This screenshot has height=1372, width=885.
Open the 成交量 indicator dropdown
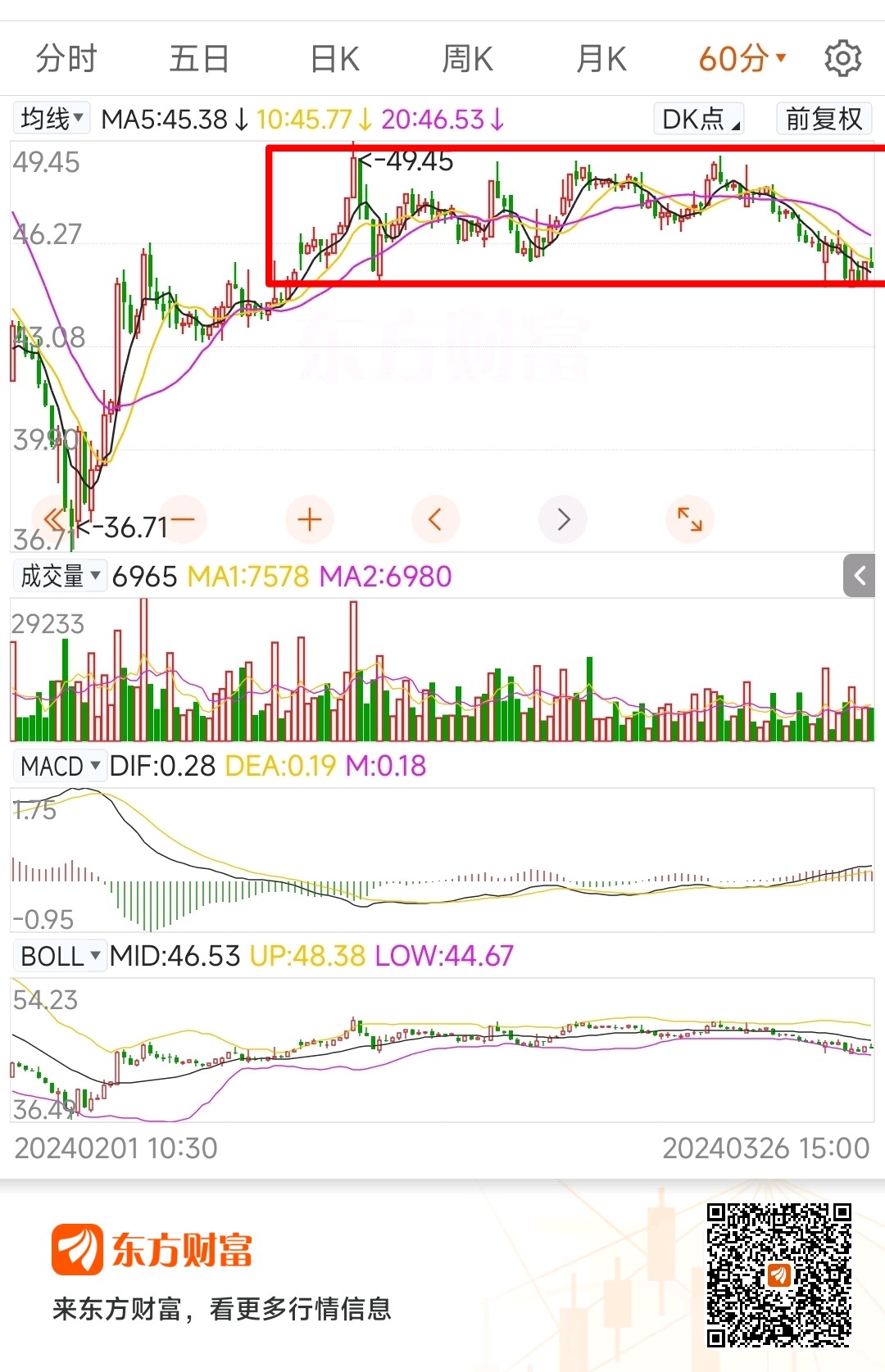(x=60, y=576)
